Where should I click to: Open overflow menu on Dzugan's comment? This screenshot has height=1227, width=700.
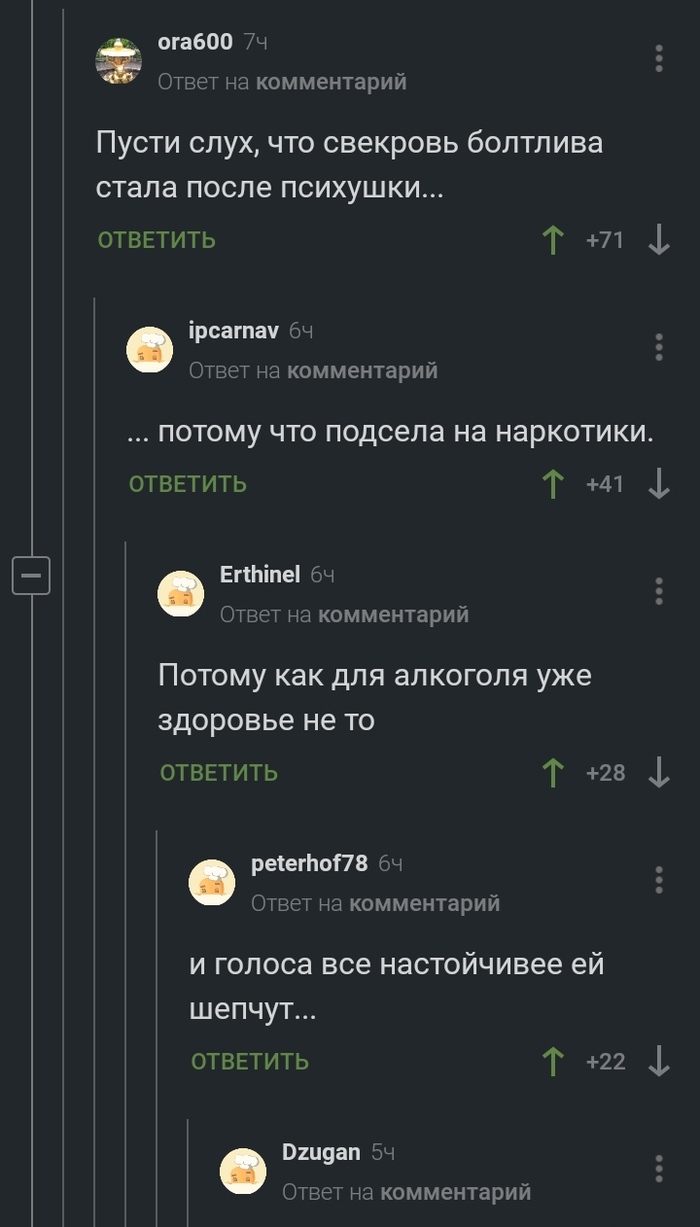tap(659, 1168)
